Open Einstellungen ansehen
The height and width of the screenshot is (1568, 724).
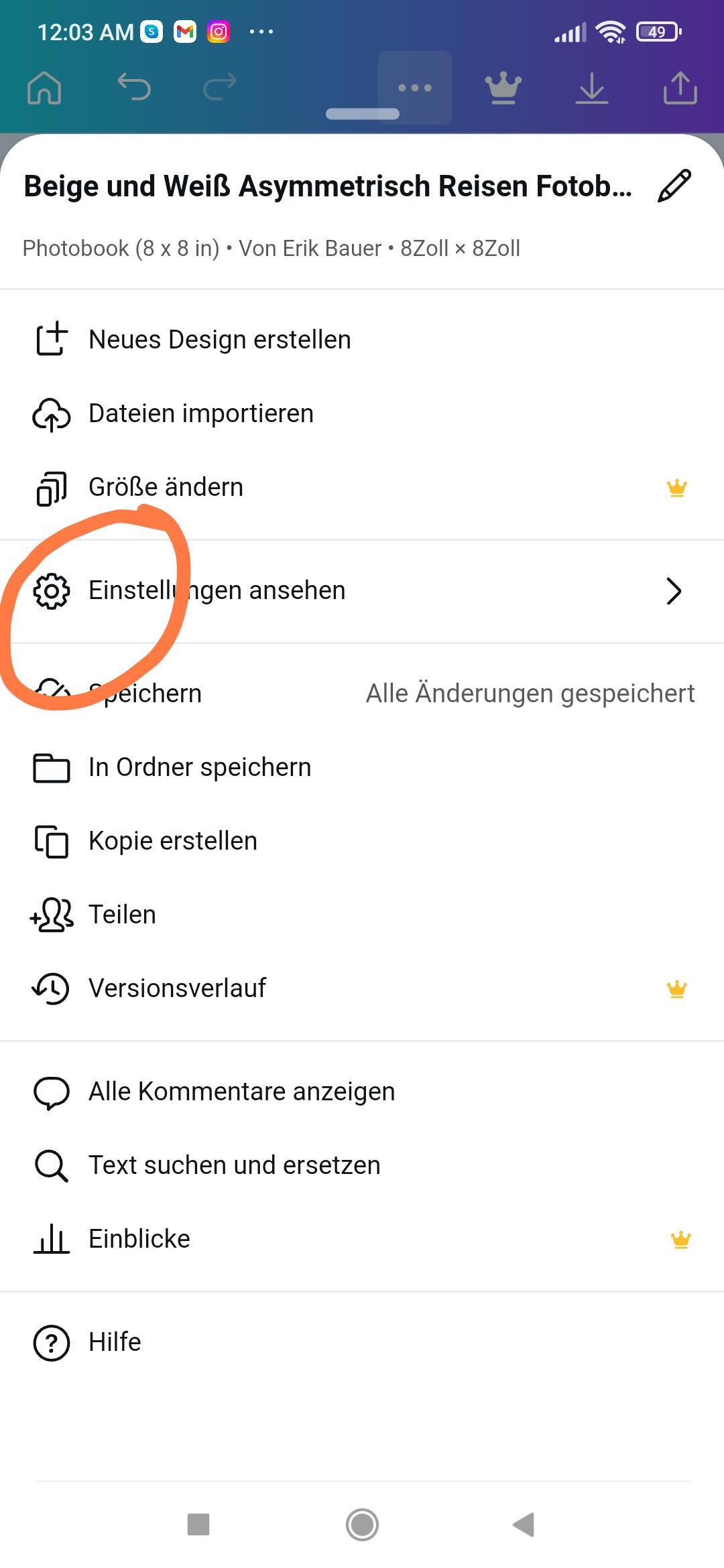point(217,590)
